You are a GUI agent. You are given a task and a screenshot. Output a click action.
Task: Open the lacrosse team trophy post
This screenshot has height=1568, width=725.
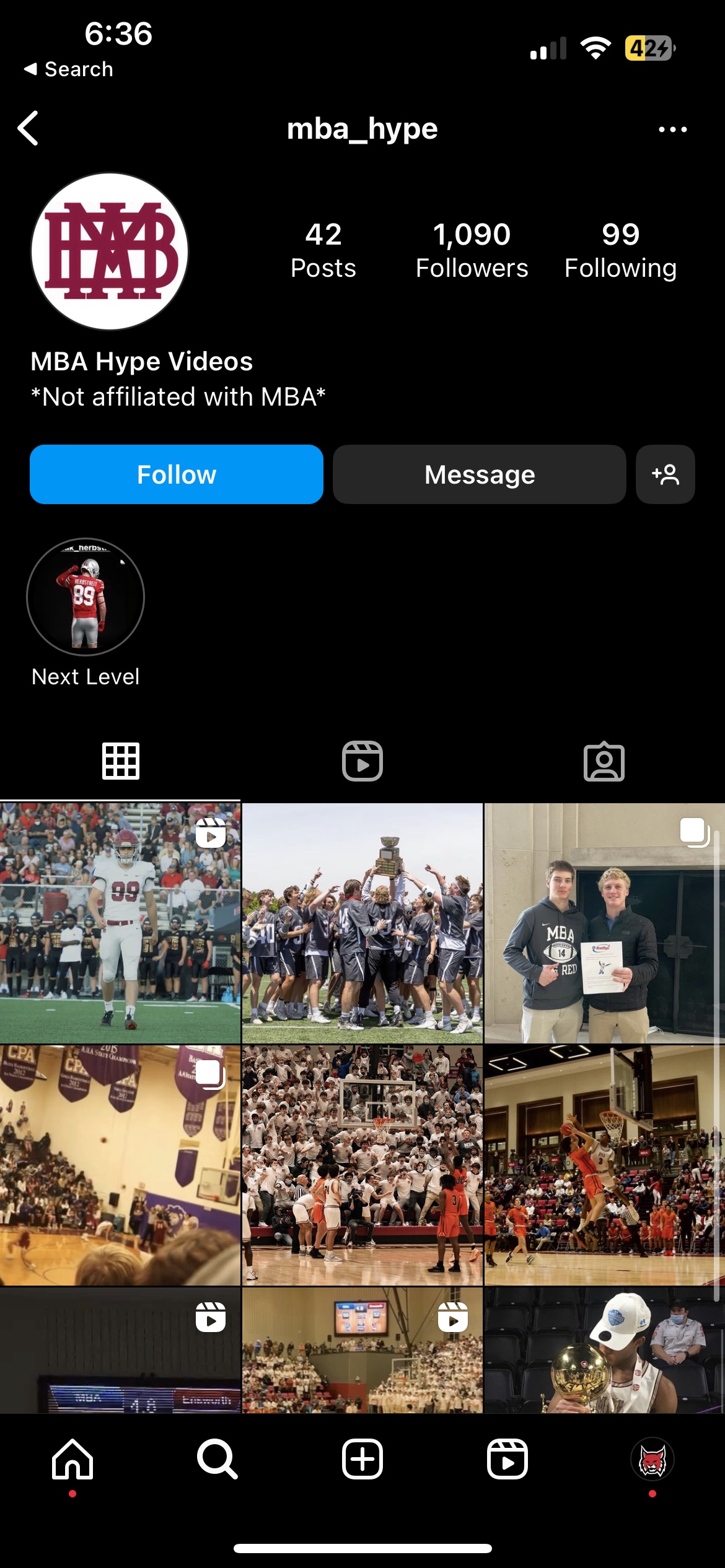tap(362, 923)
